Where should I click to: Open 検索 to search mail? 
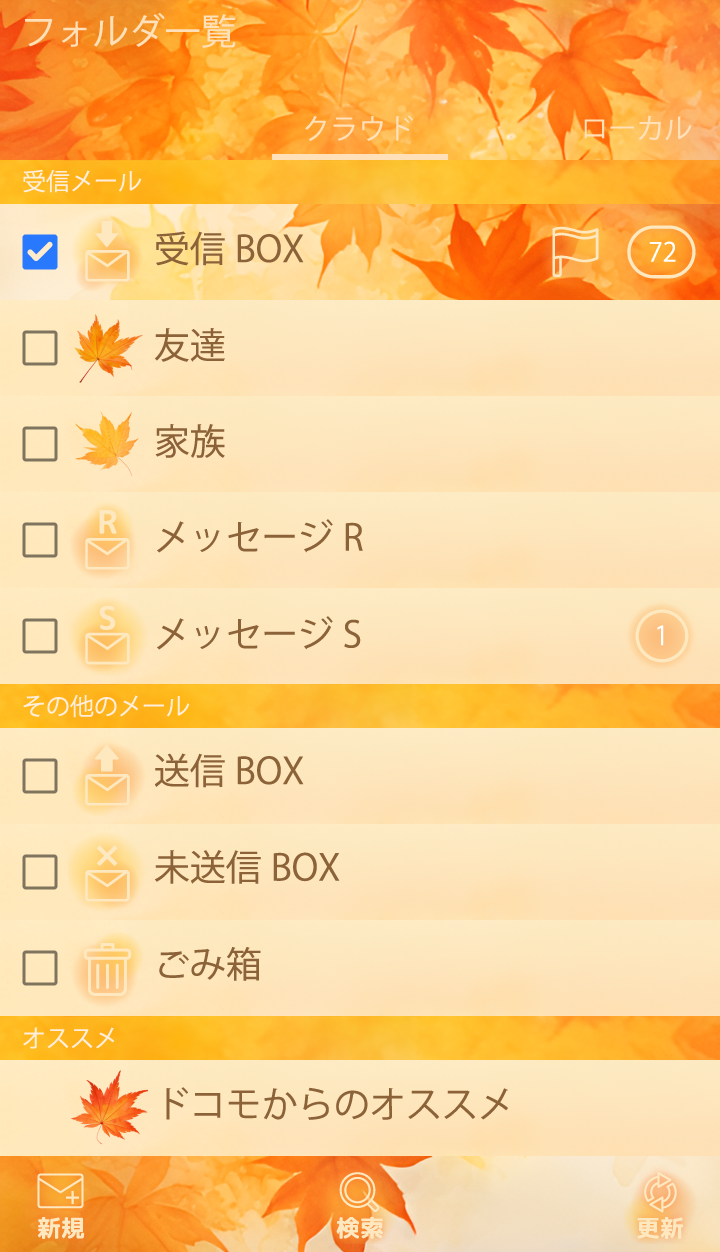tap(360, 1206)
